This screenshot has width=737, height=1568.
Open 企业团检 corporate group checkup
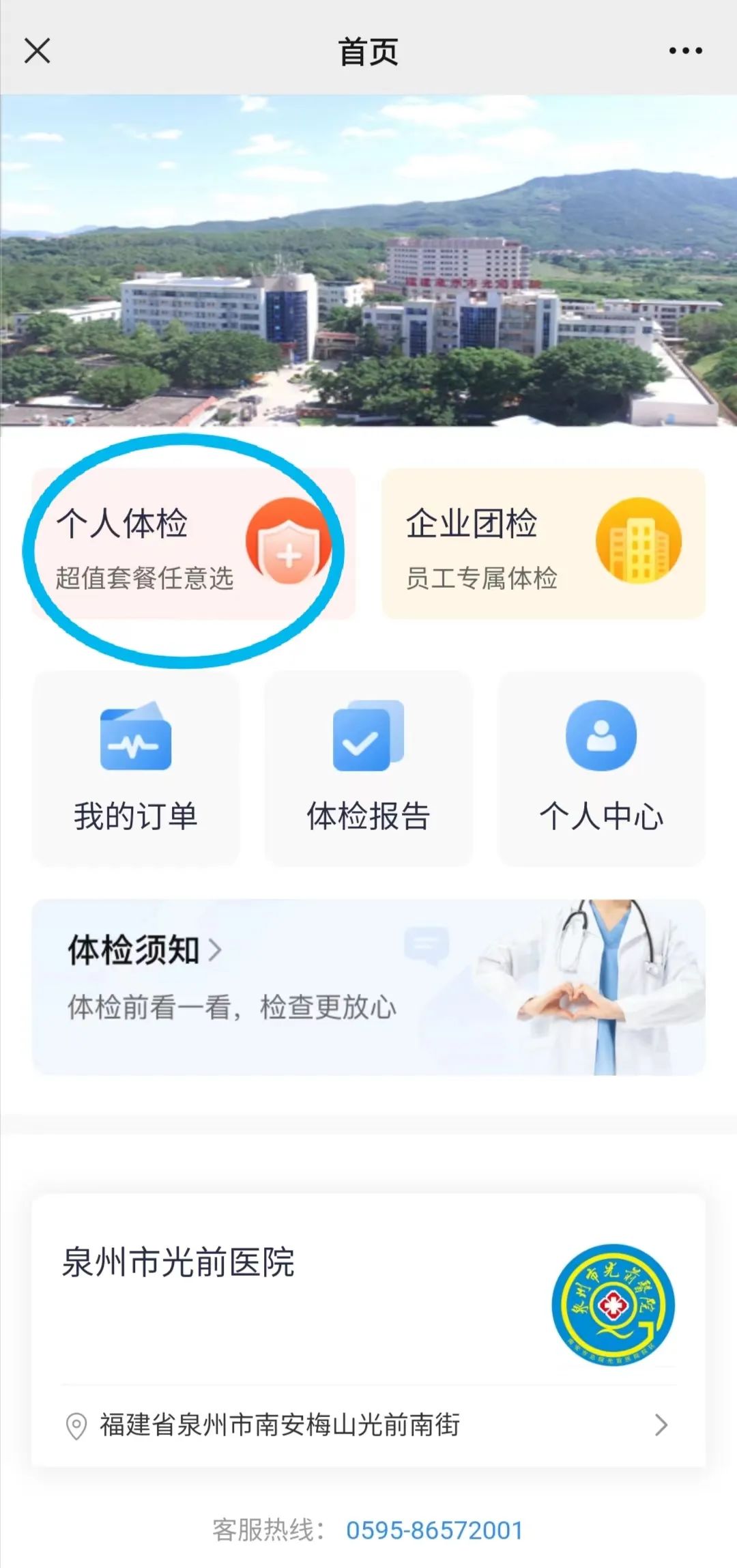point(543,545)
